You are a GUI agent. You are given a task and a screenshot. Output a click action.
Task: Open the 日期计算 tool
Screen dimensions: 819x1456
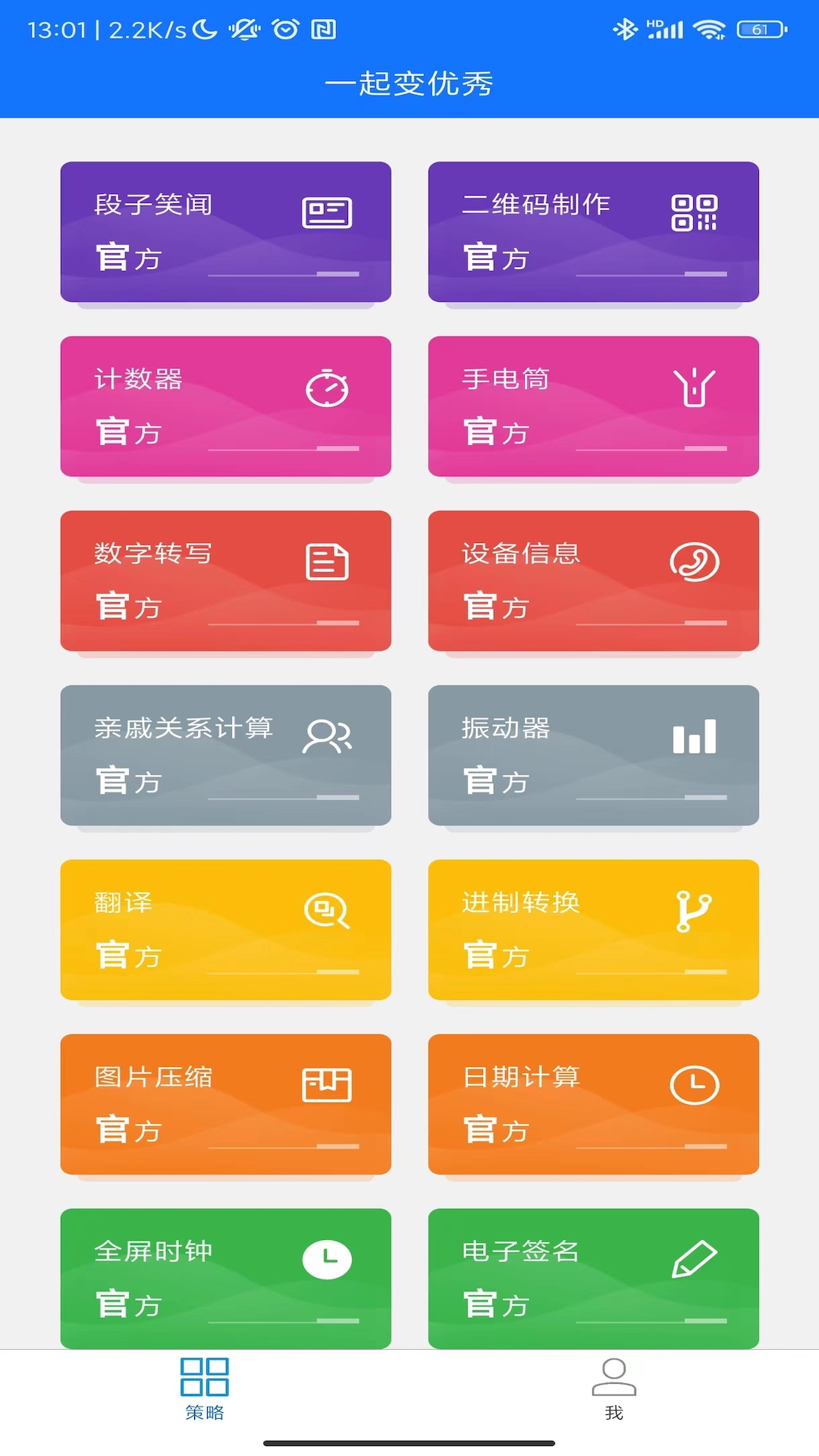pyautogui.click(x=594, y=1104)
